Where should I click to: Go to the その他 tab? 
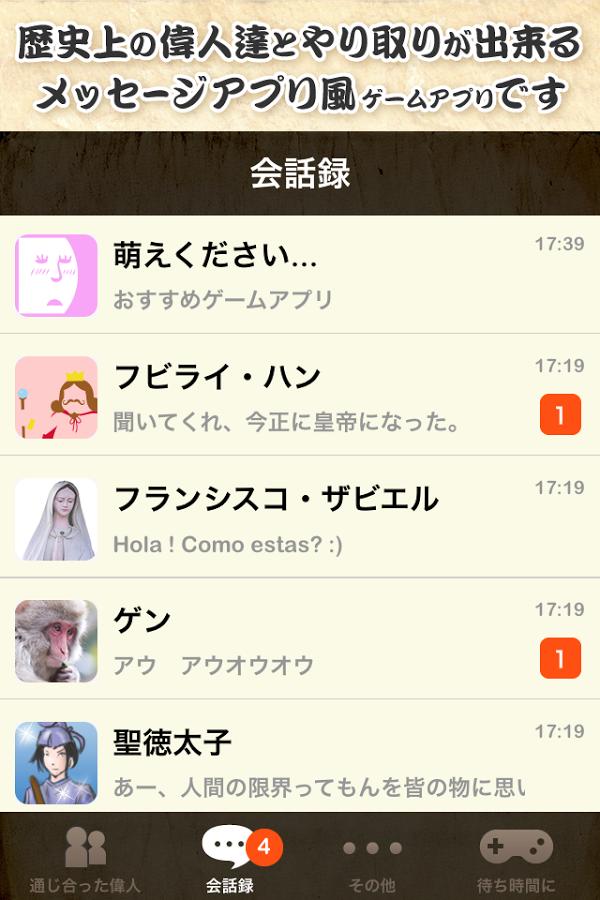(x=371, y=858)
